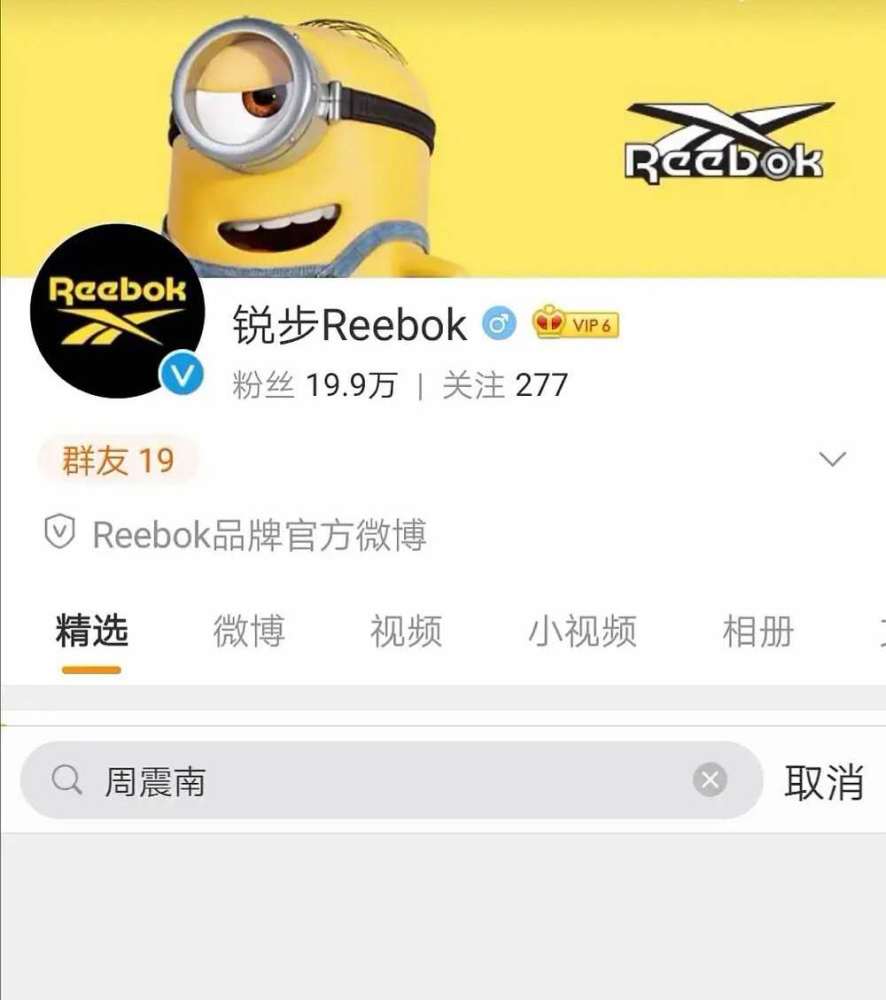
Task: Expand the profile details chevron
Action: pyautogui.click(x=832, y=459)
